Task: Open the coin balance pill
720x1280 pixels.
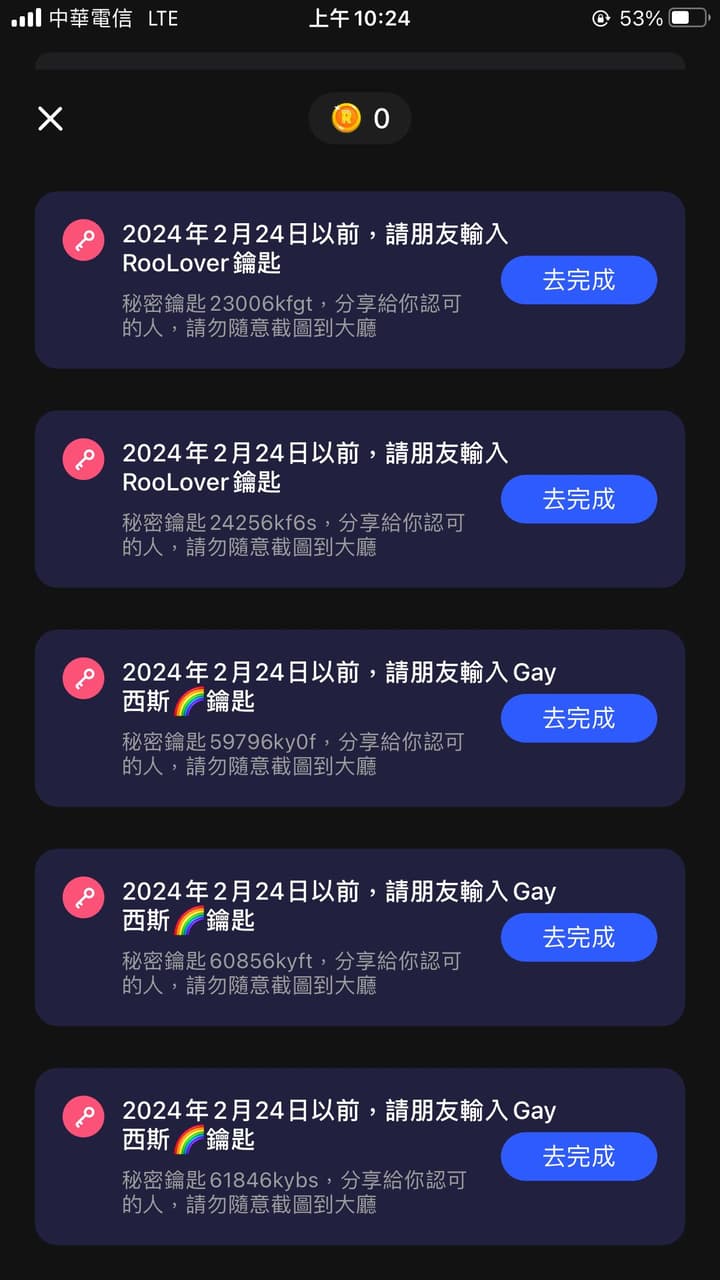Action: [x=360, y=119]
